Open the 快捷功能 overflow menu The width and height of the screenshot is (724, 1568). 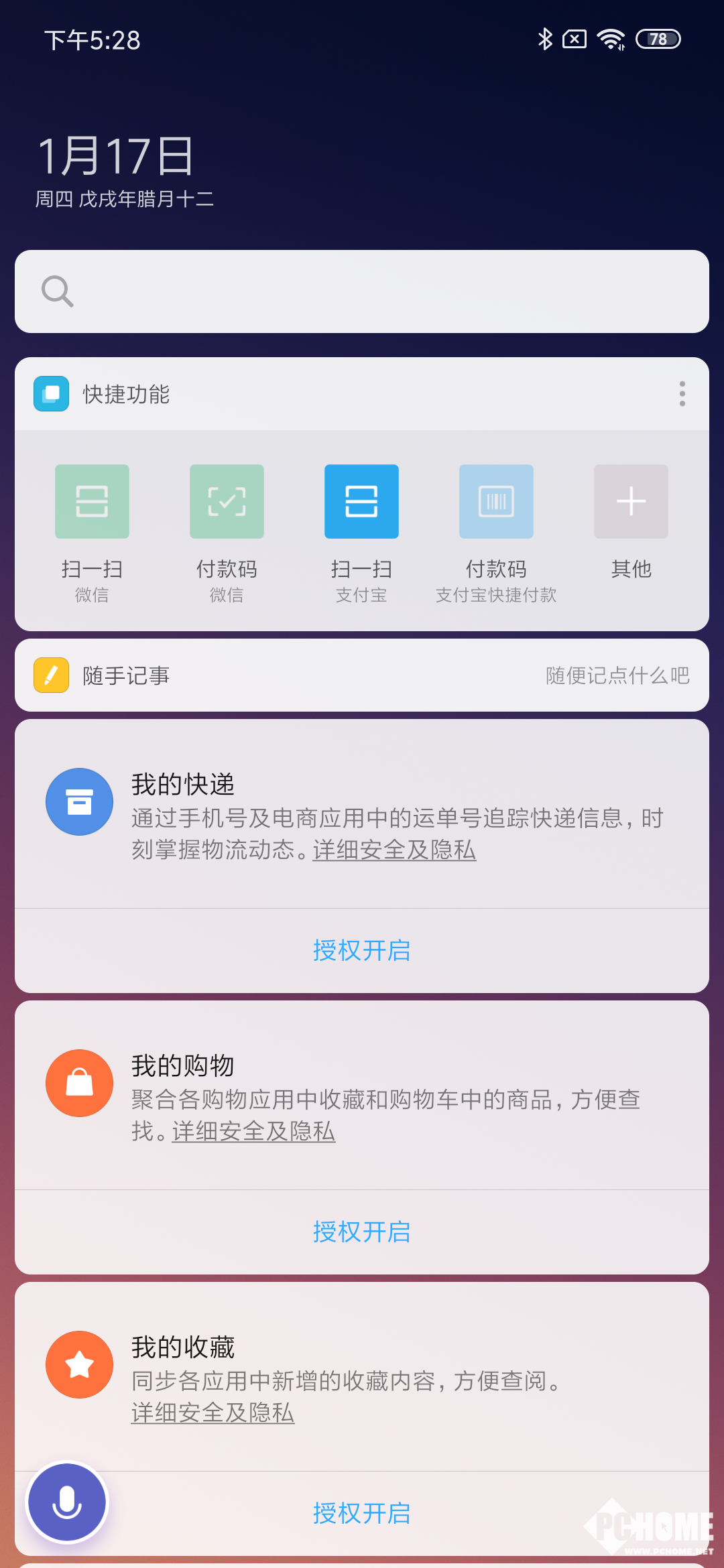(x=682, y=394)
